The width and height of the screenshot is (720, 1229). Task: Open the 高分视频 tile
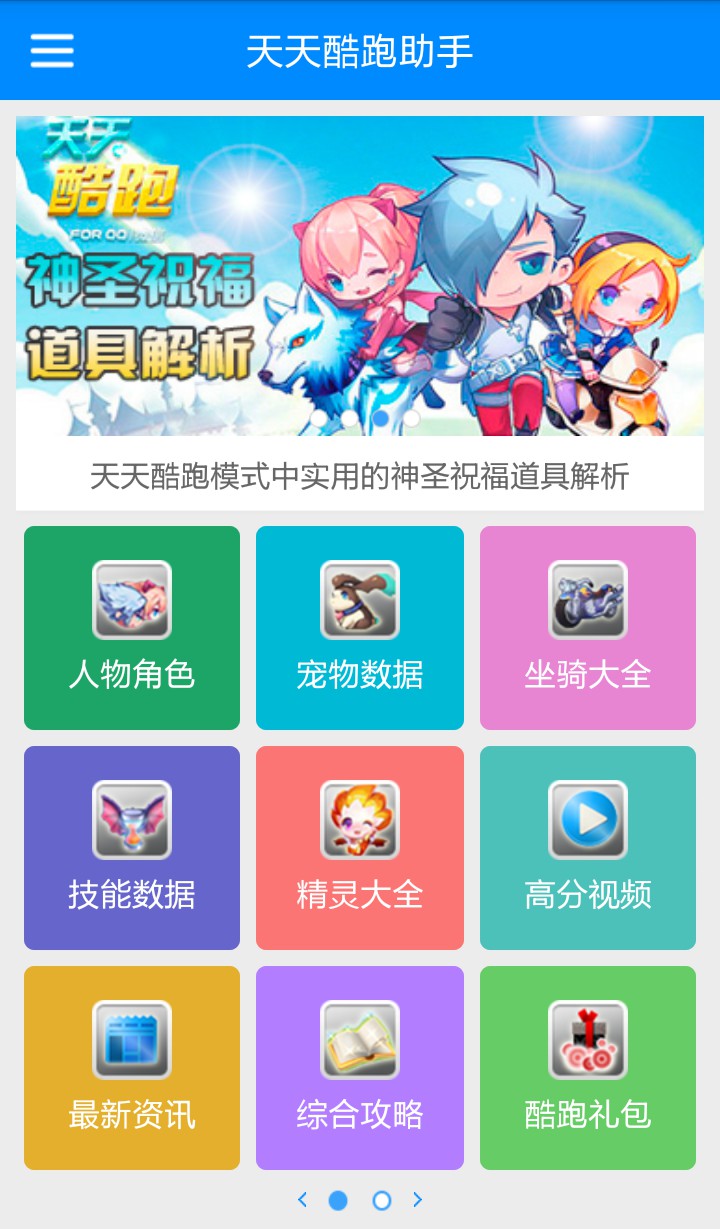click(588, 848)
